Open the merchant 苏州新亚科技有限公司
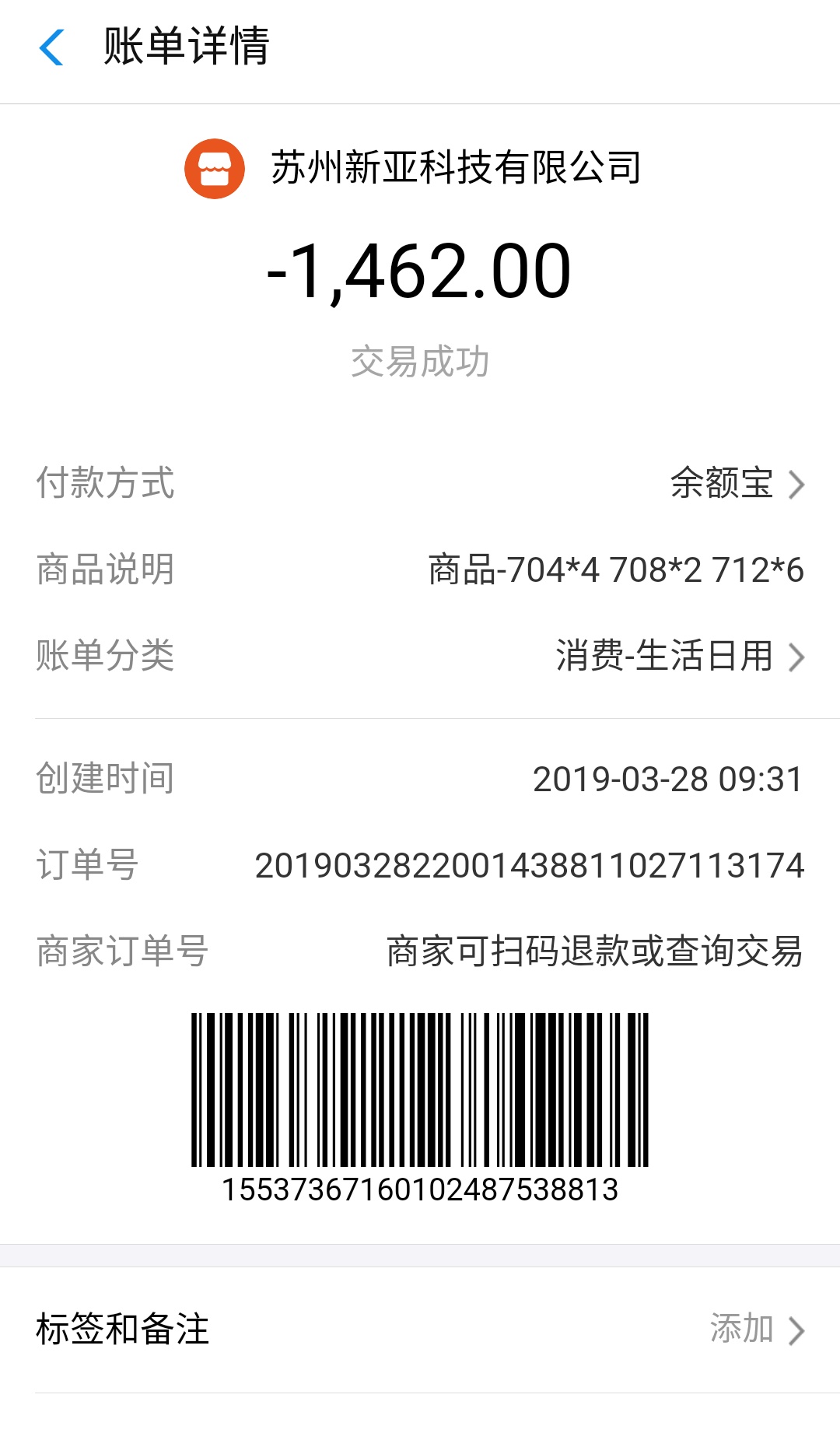The image size is (840, 1433). click(x=413, y=168)
